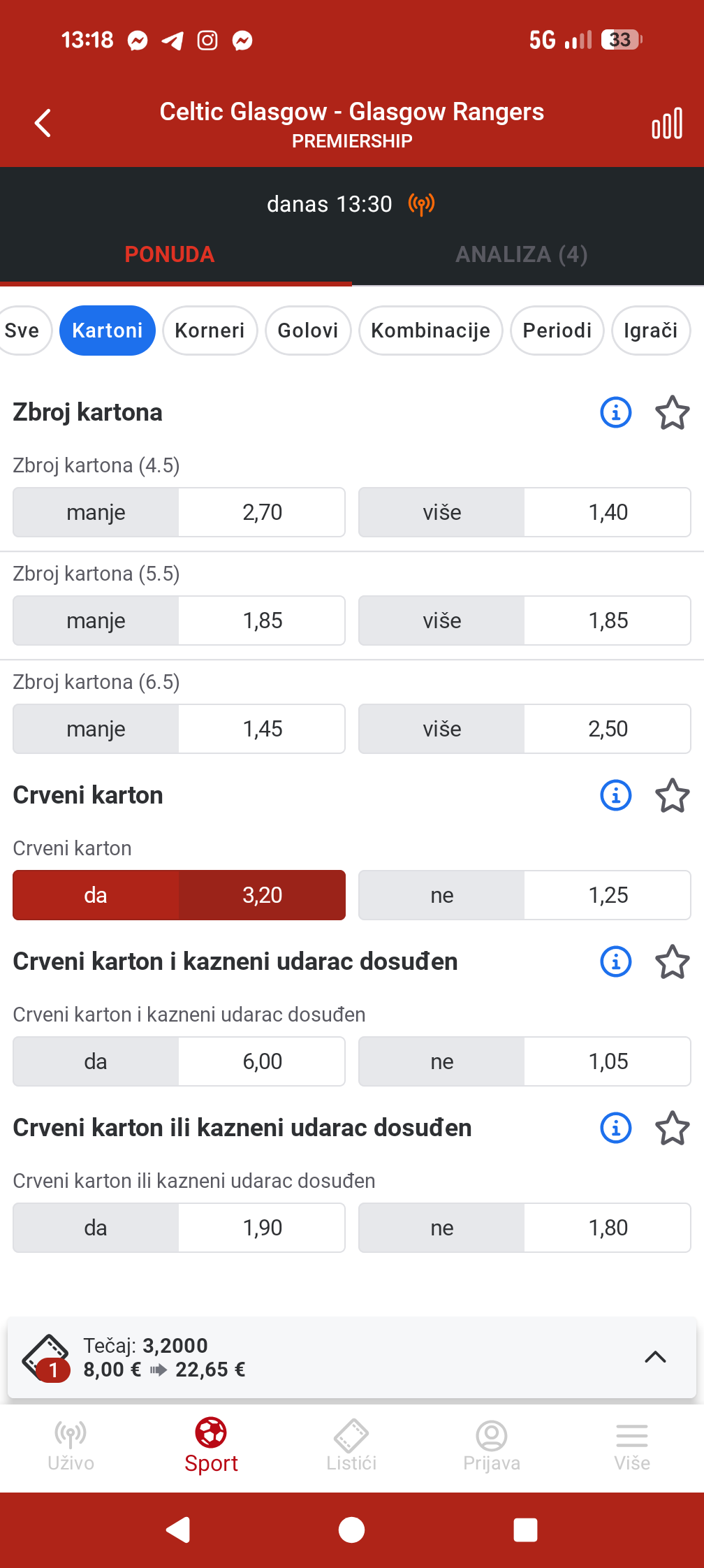Select the Korneri filter chip
The height and width of the screenshot is (1568, 704).
[x=210, y=331]
